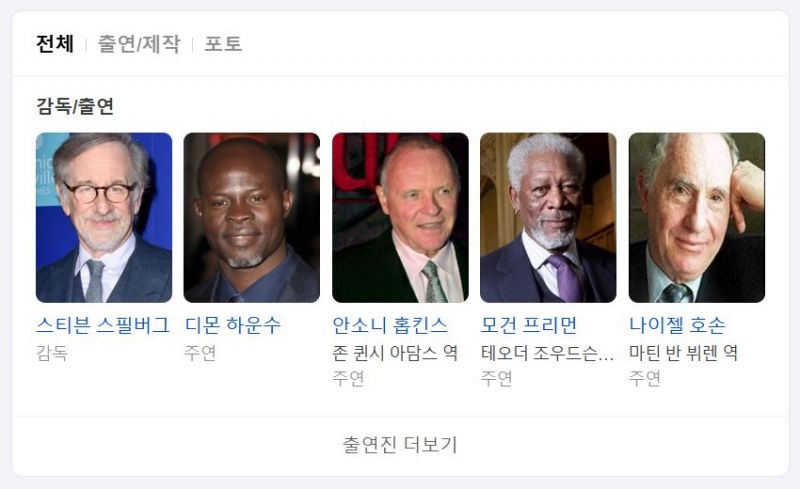This screenshot has height=489, width=800.
Task: Tap the 디몬 하운수 name link
Action: pos(233,326)
